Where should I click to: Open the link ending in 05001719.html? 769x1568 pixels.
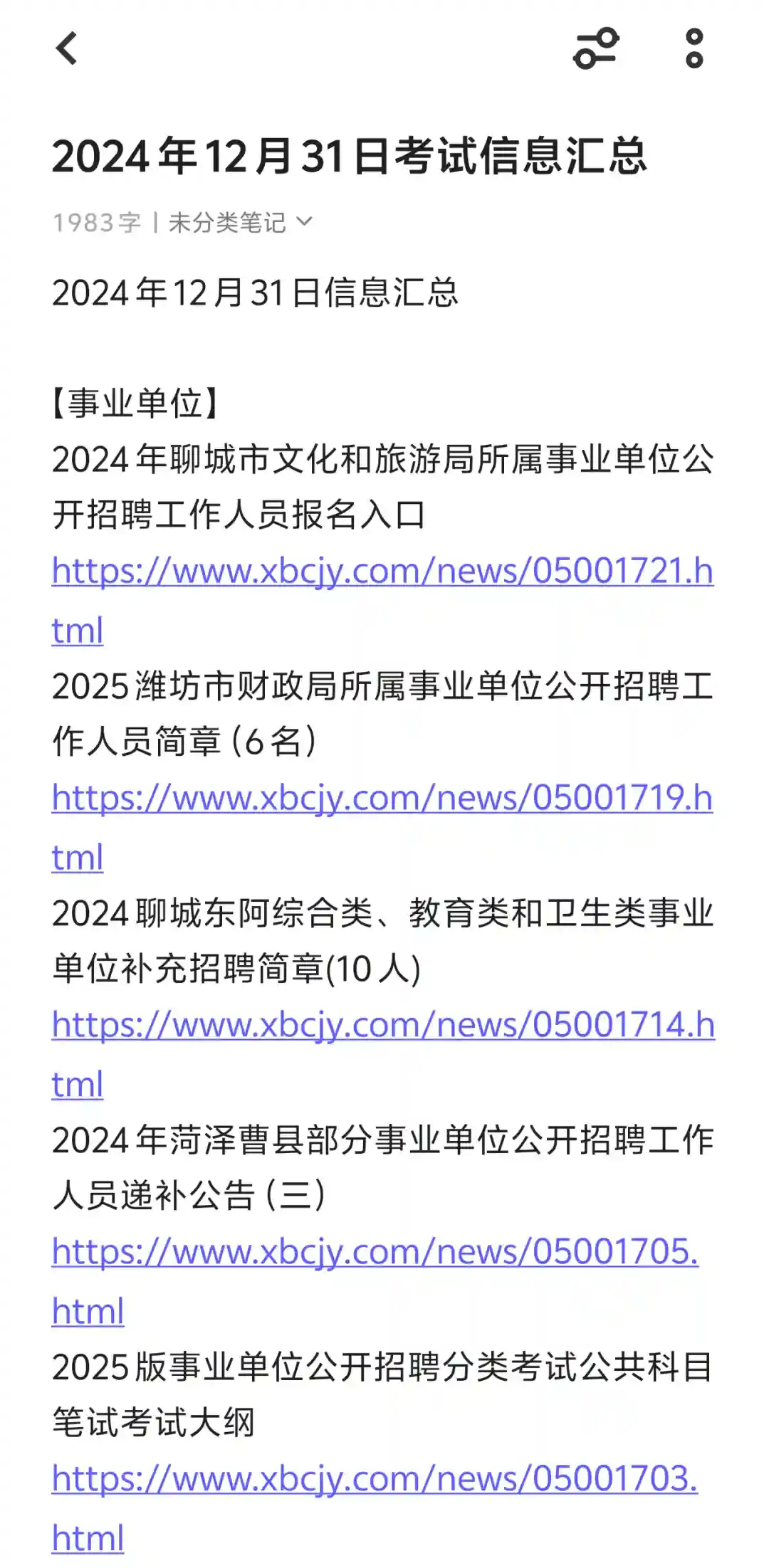pos(382,799)
